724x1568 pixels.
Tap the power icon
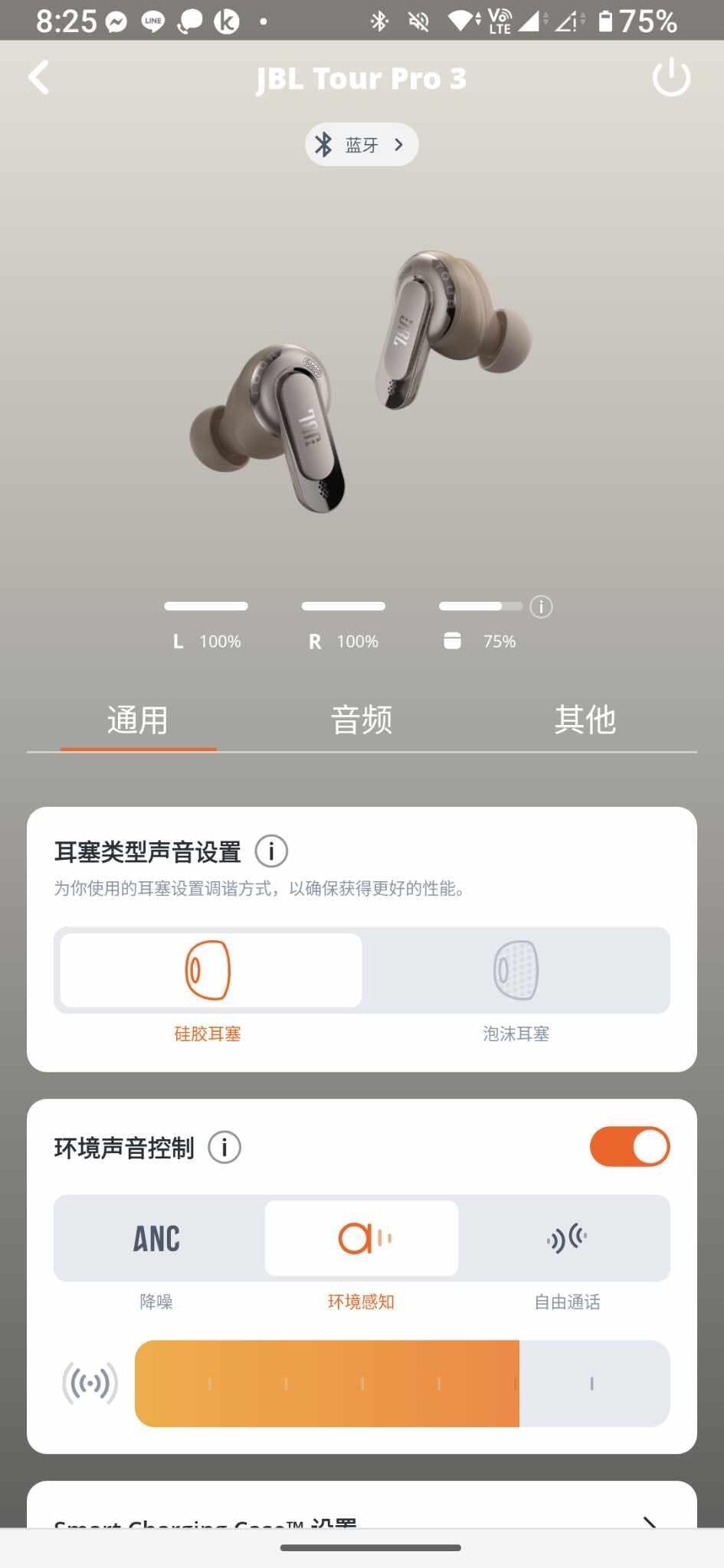[670, 78]
